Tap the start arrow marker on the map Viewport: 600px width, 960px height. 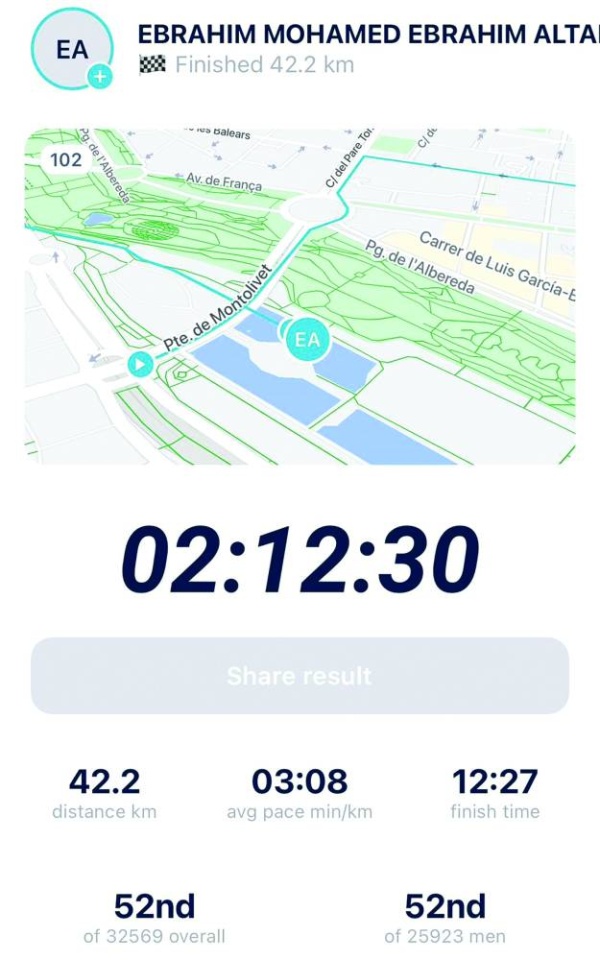(140, 364)
